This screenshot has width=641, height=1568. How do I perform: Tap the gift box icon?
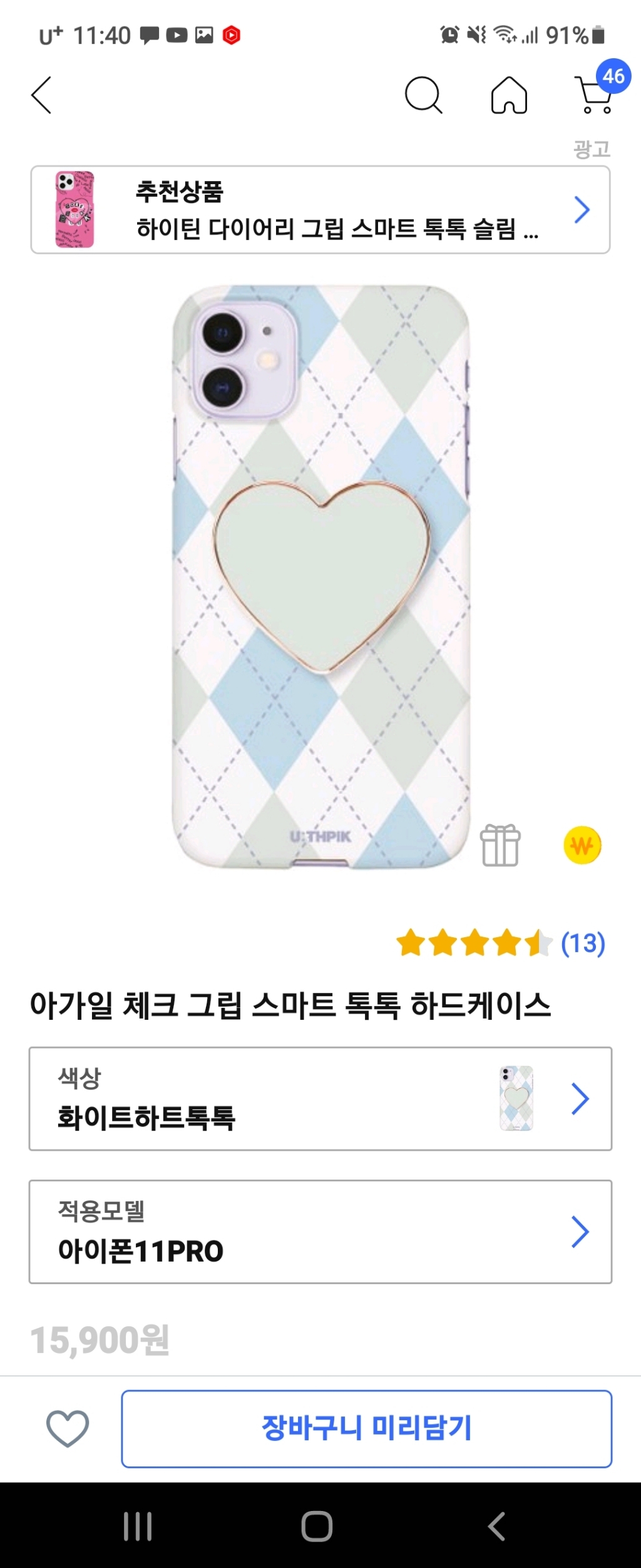click(x=500, y=846)
